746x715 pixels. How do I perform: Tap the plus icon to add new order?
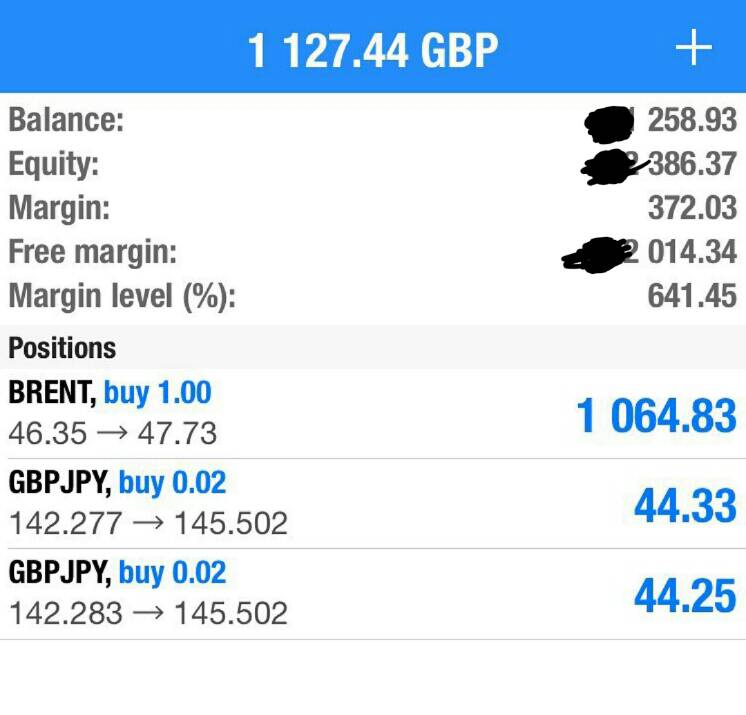pyautogui.click(x=693, y=48)
